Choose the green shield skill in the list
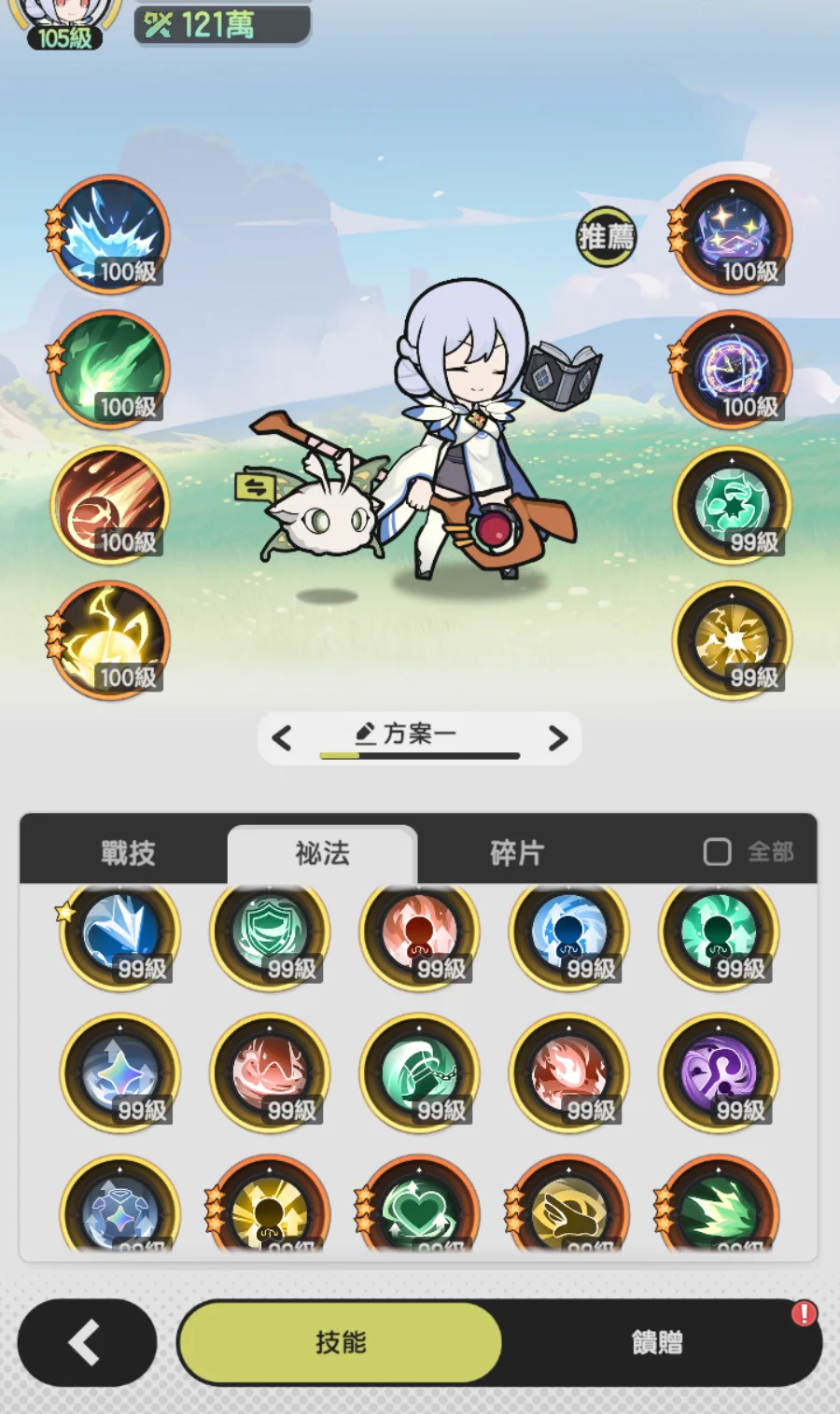This screenshot has height=1414, width=840. [x=270, y=931]
